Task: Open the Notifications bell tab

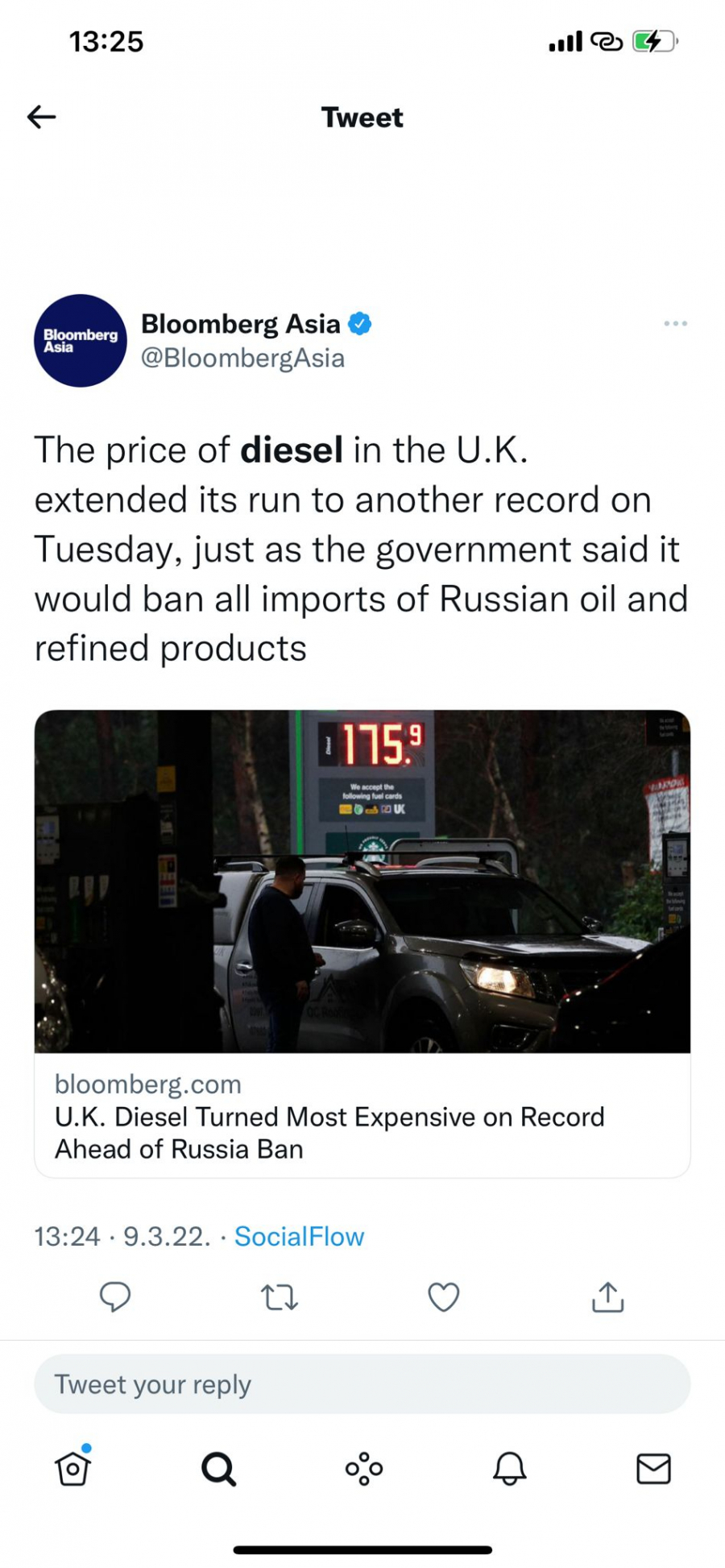Action: pyautogui.click(x=509, y=1468)
